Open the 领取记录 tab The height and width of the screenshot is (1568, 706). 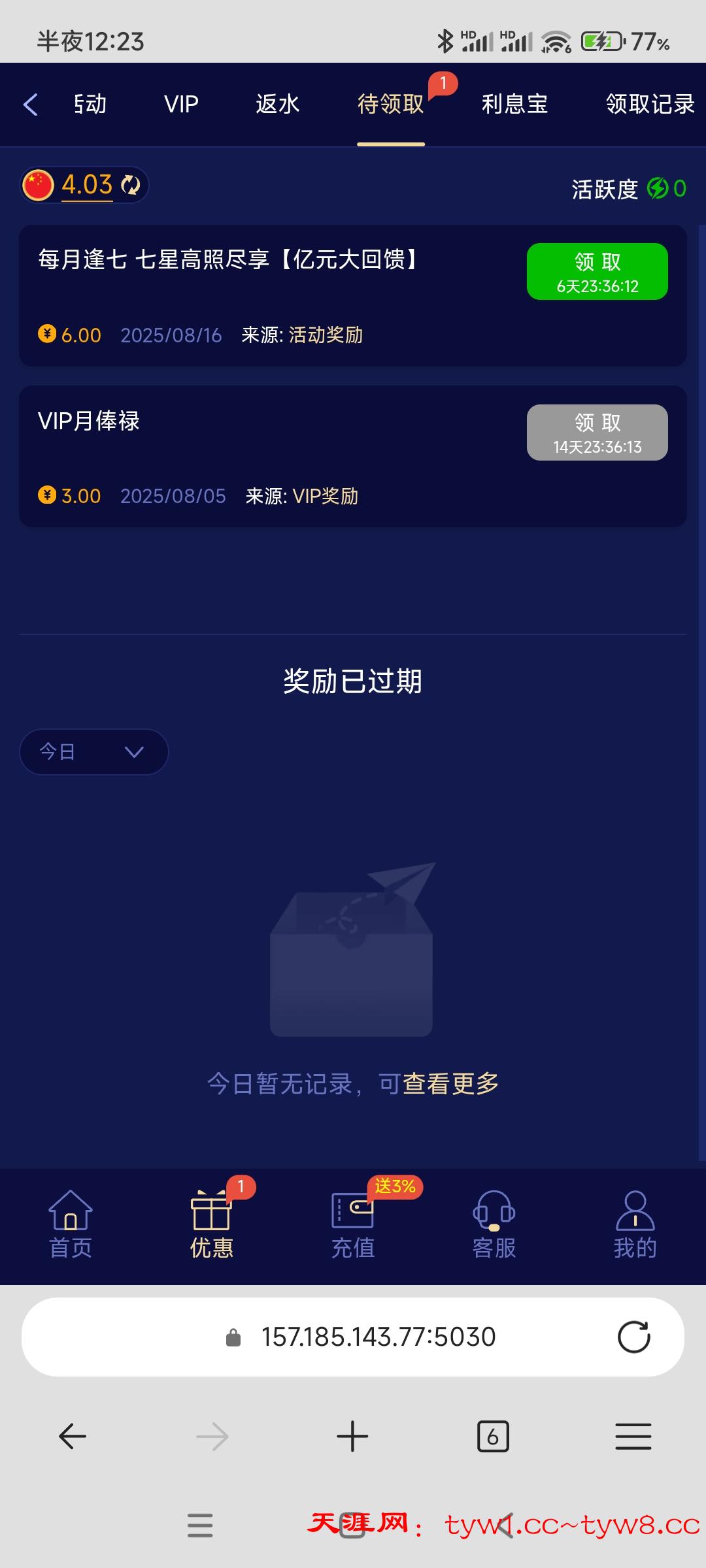pos(649,105)
